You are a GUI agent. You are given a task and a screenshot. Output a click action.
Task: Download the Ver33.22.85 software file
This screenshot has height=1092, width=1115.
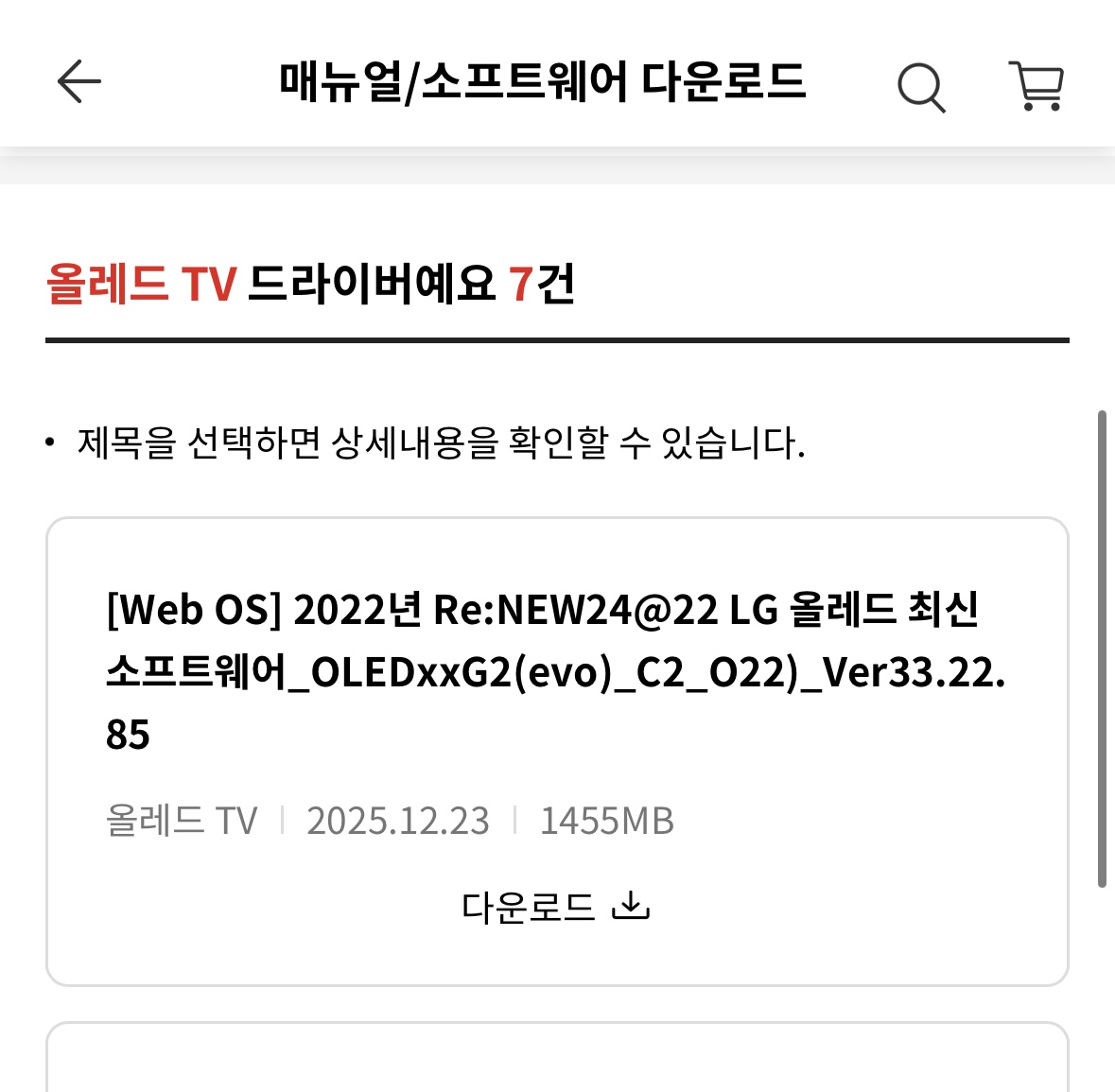555,907
